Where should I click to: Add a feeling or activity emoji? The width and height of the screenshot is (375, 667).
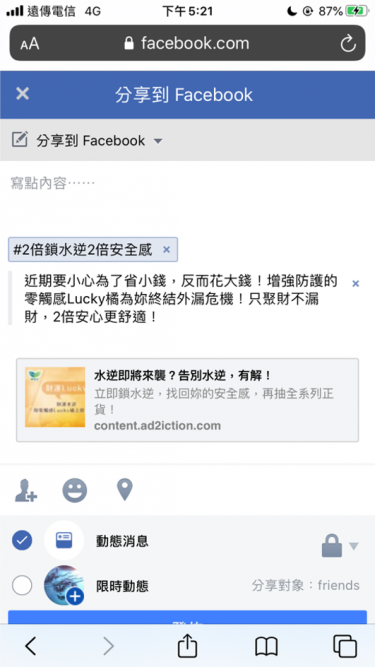pos(75,490)
